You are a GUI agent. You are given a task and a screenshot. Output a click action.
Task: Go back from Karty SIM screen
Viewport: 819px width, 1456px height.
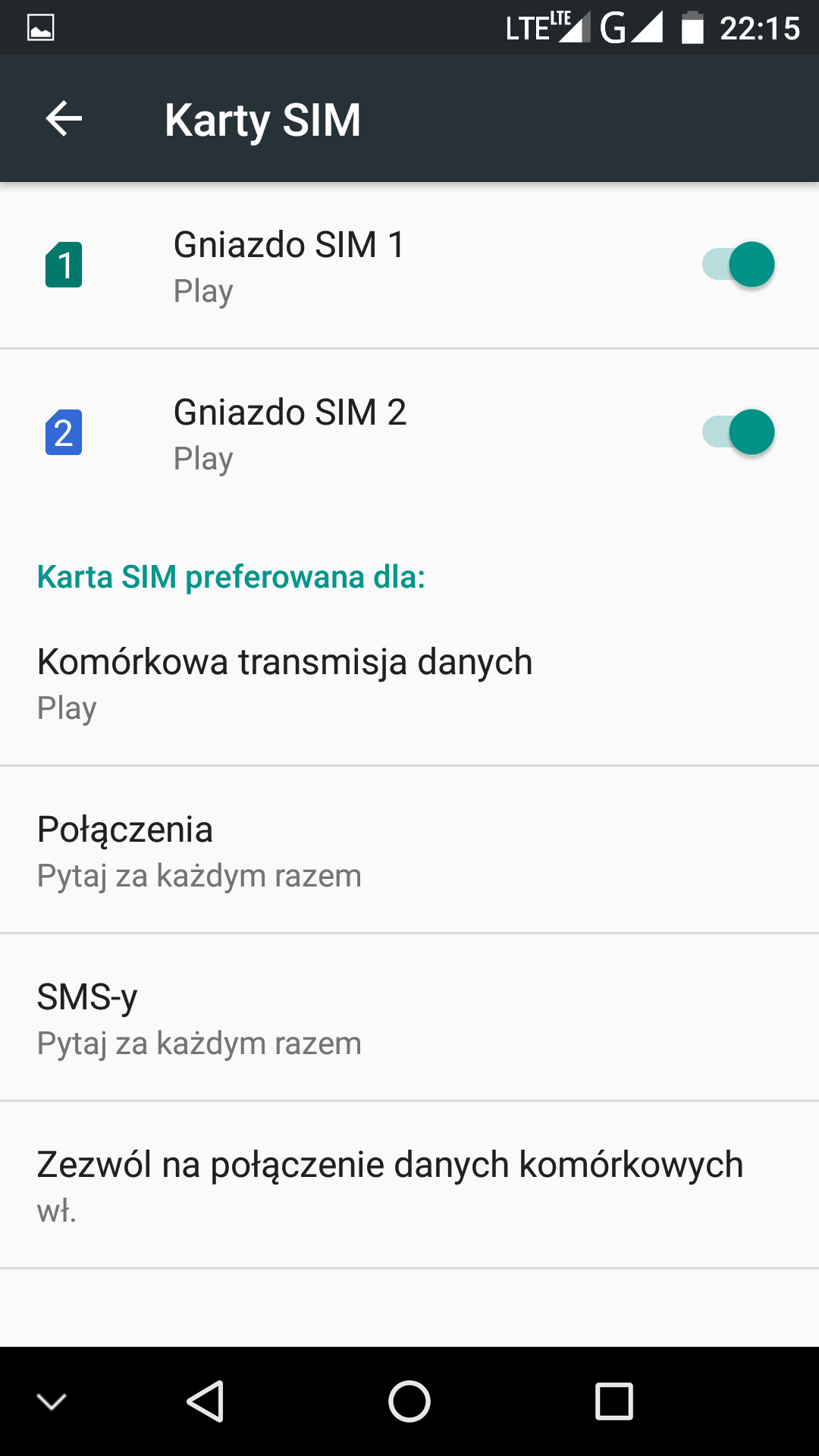pos(64,119)
